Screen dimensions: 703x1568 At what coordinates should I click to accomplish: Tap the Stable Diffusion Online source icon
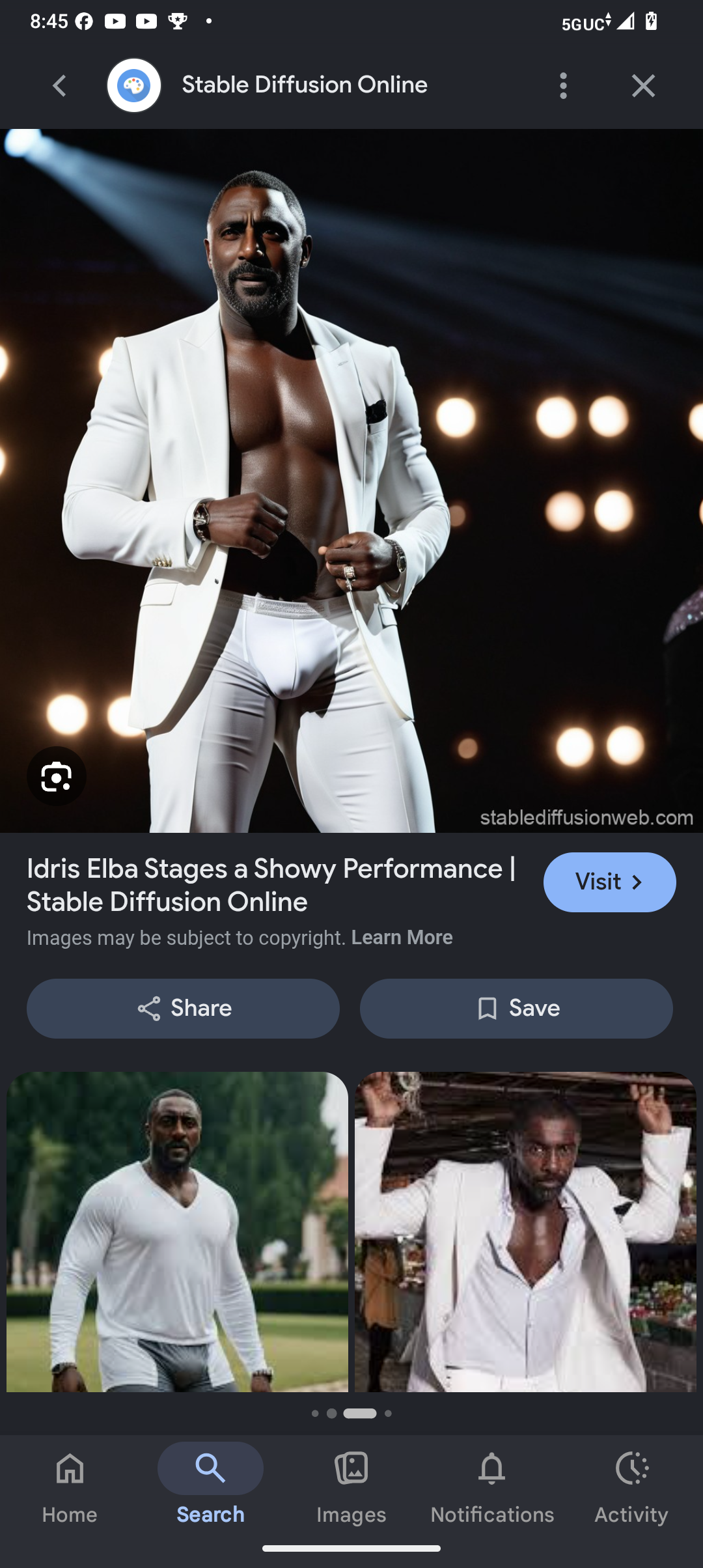(x=134, y=85)
